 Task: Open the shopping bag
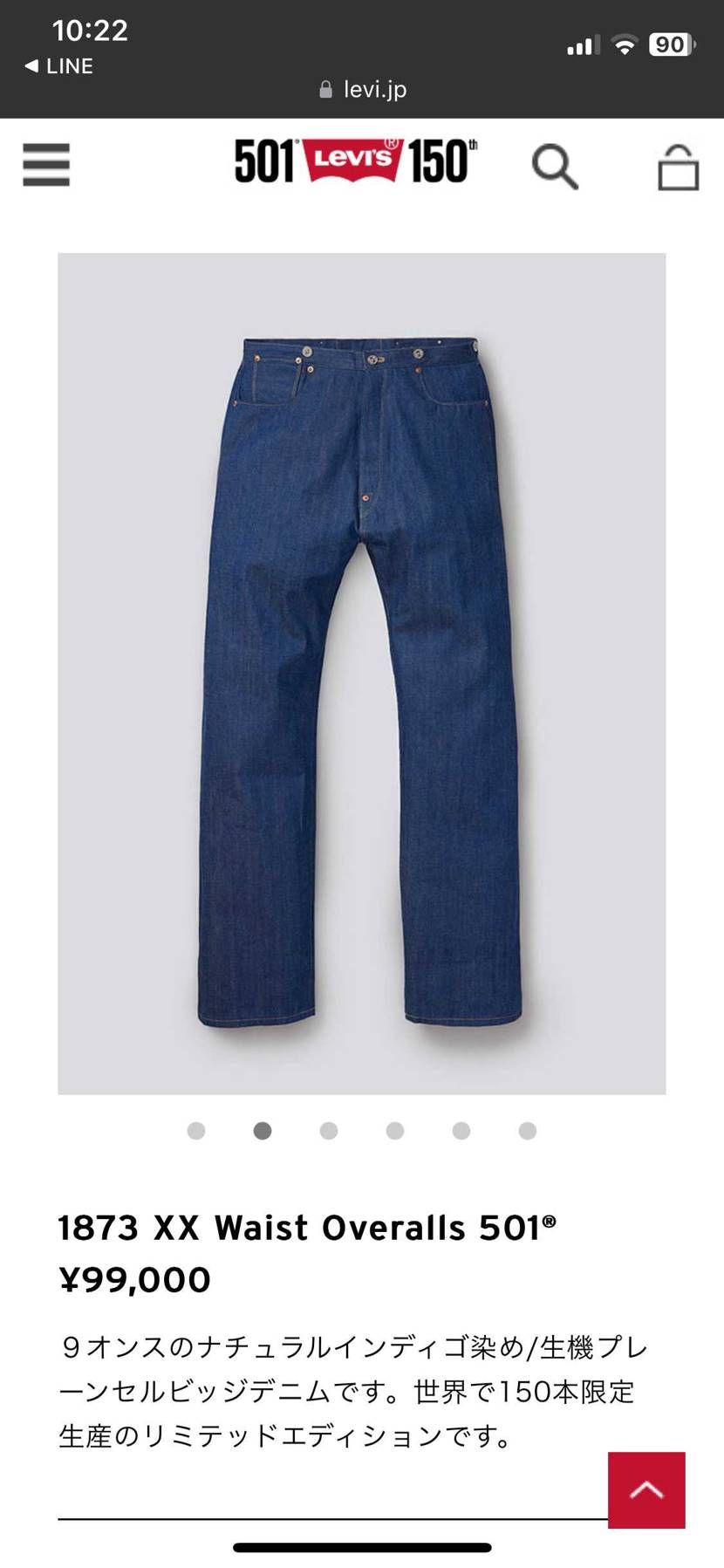[678, 167]
